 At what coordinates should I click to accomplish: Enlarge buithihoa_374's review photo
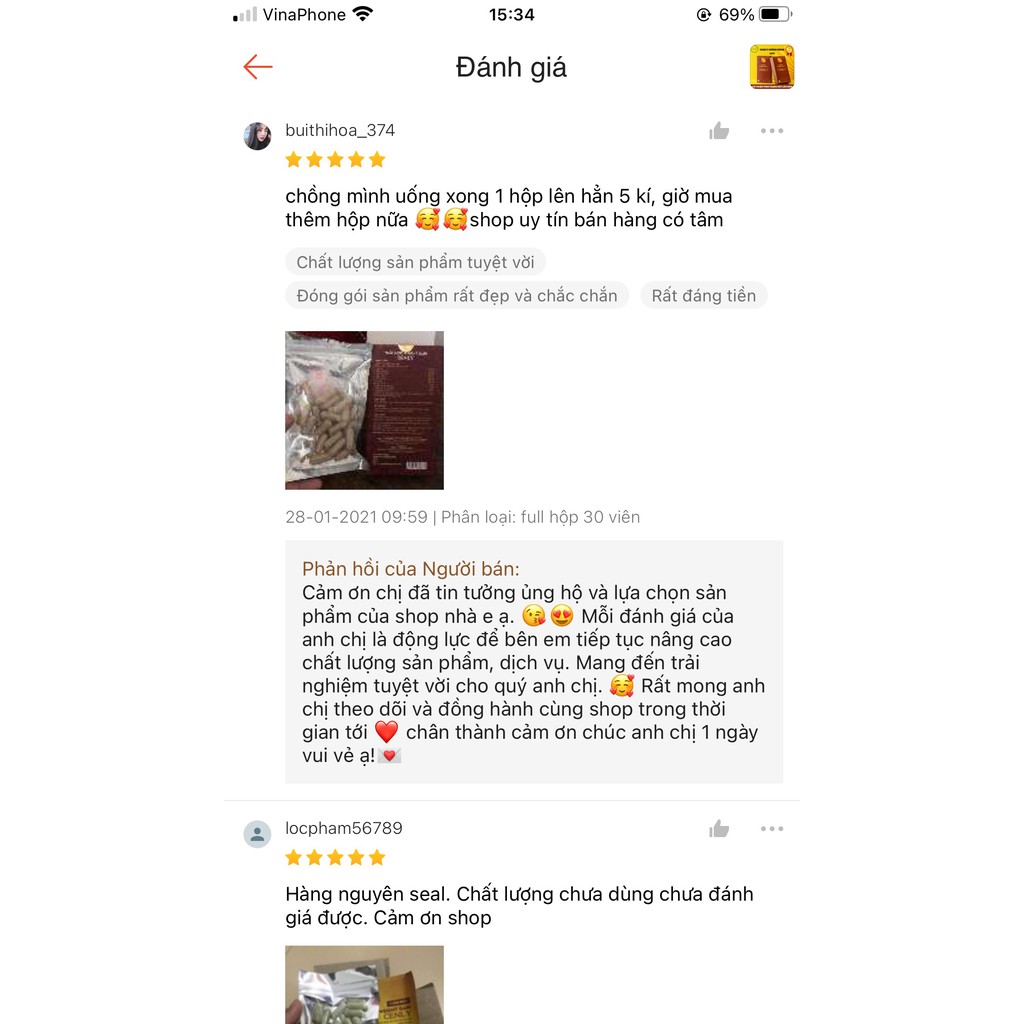364,410
